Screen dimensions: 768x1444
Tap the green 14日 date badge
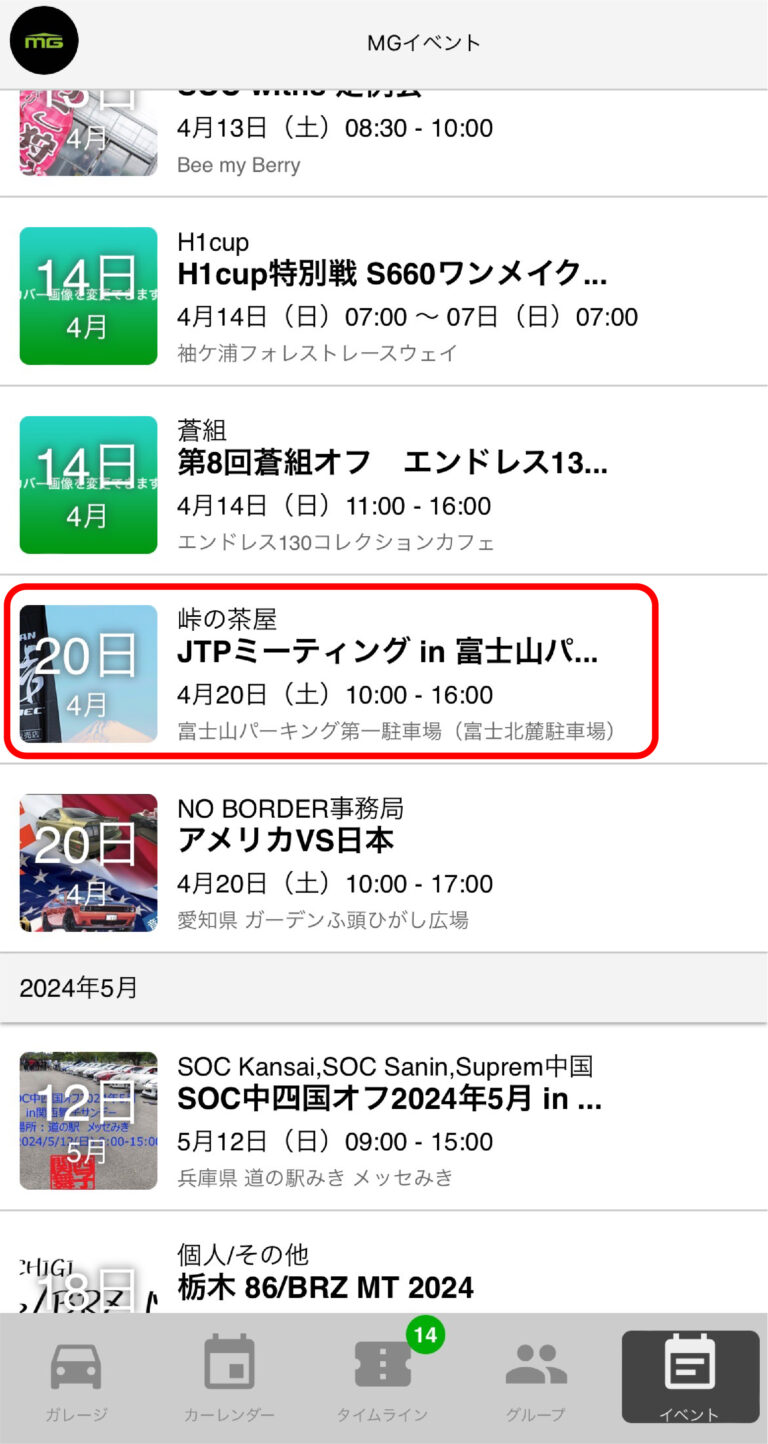click(88, 295)
